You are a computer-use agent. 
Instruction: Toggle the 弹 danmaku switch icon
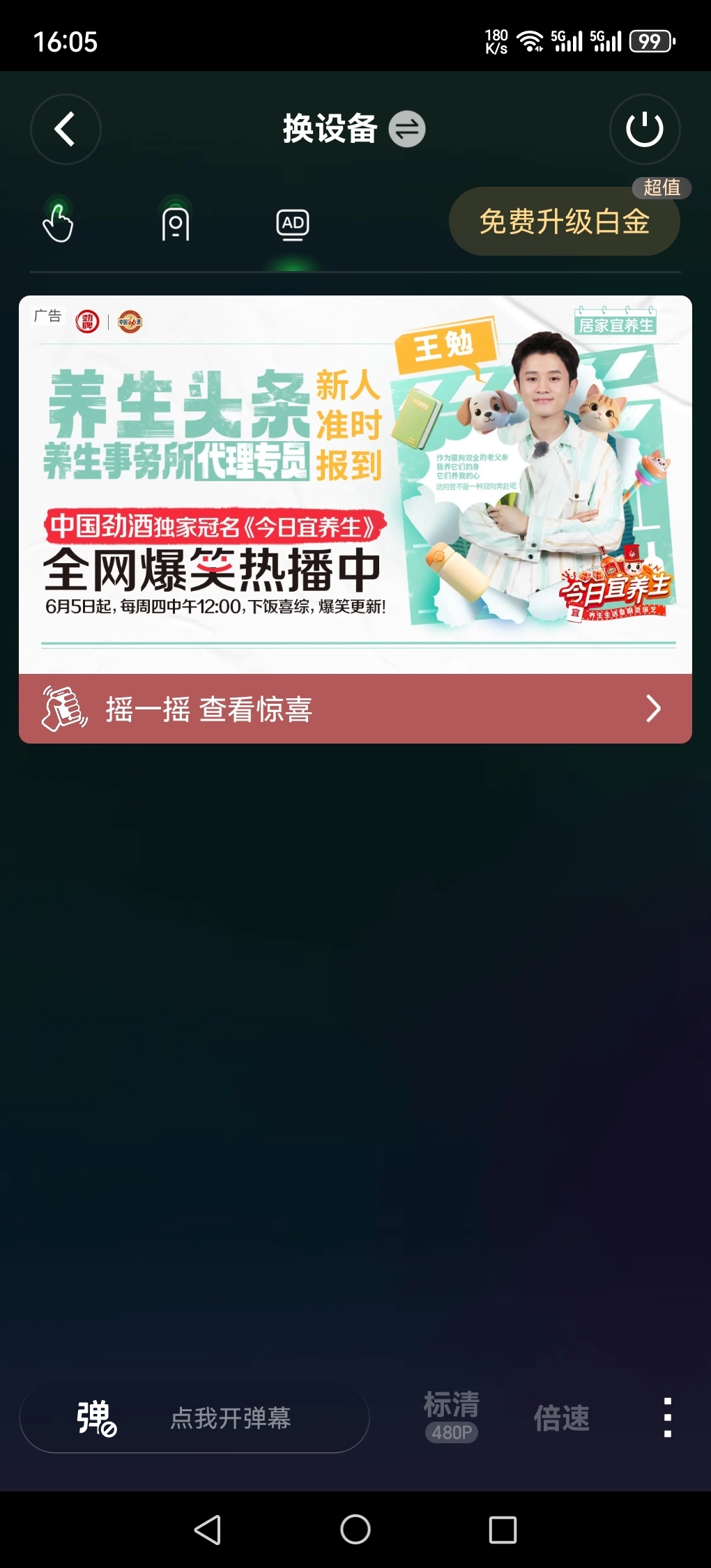[x=96, y=1418]
